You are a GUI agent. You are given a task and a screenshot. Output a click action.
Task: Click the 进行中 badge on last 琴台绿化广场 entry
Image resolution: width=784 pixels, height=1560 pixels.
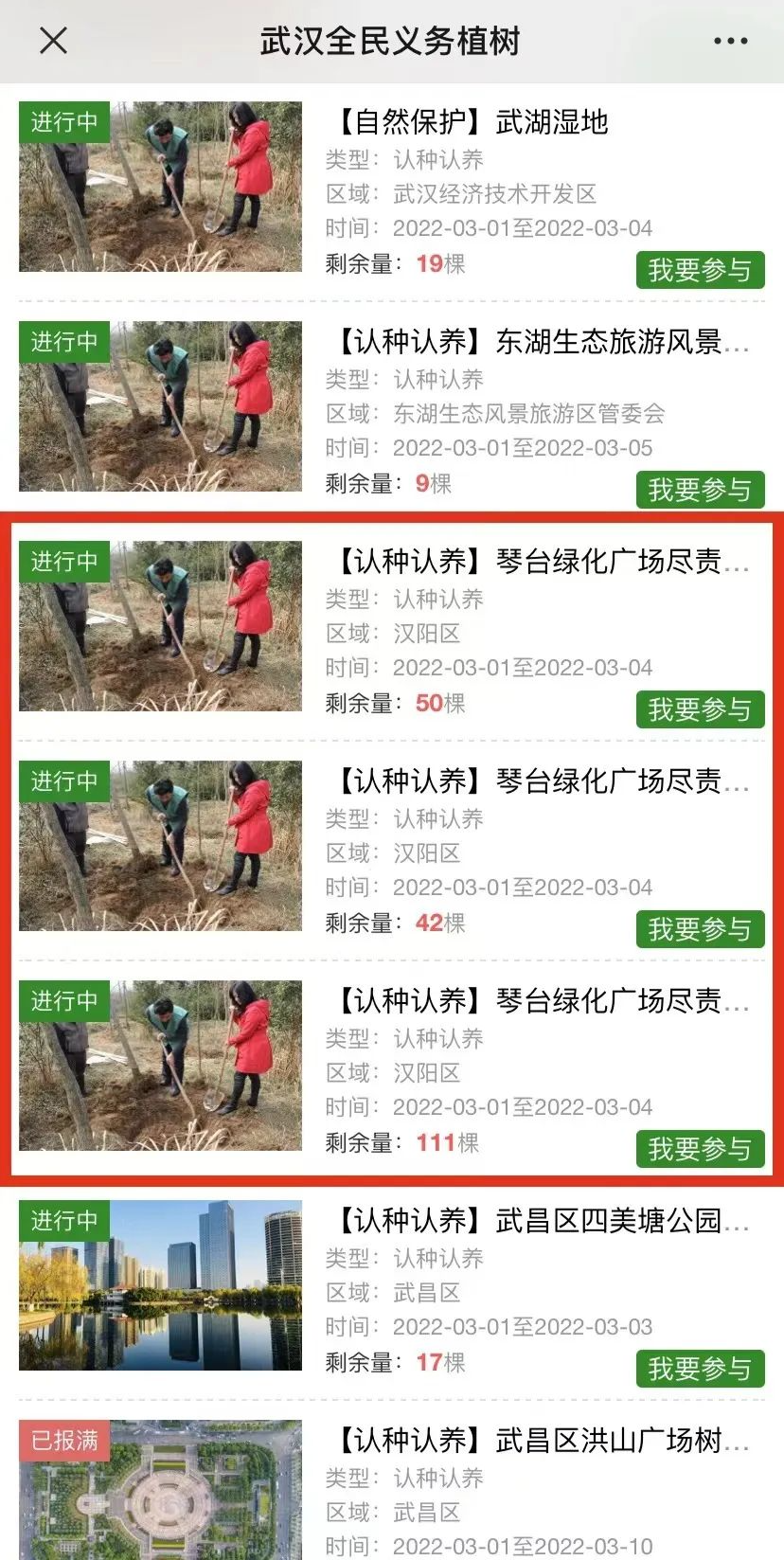pyautogui.click(x=63, y=1001)
